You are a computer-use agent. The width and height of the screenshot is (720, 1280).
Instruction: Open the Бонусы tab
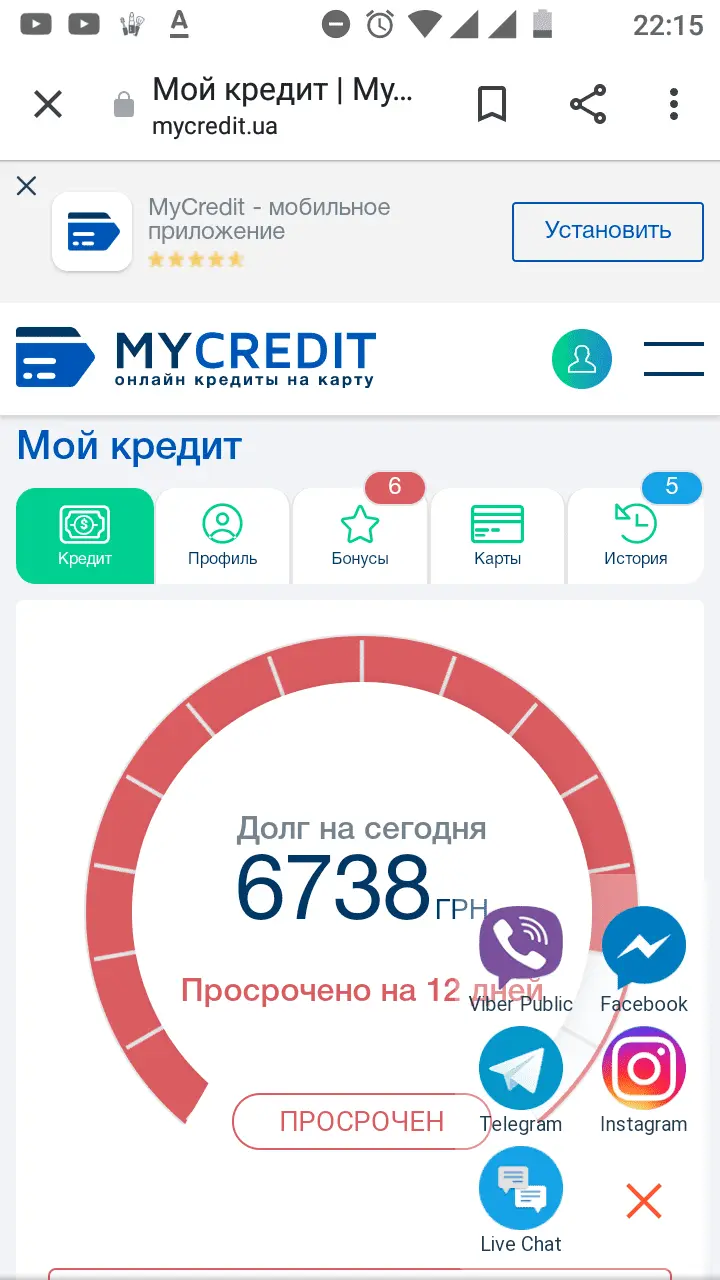tap(360, 536)
